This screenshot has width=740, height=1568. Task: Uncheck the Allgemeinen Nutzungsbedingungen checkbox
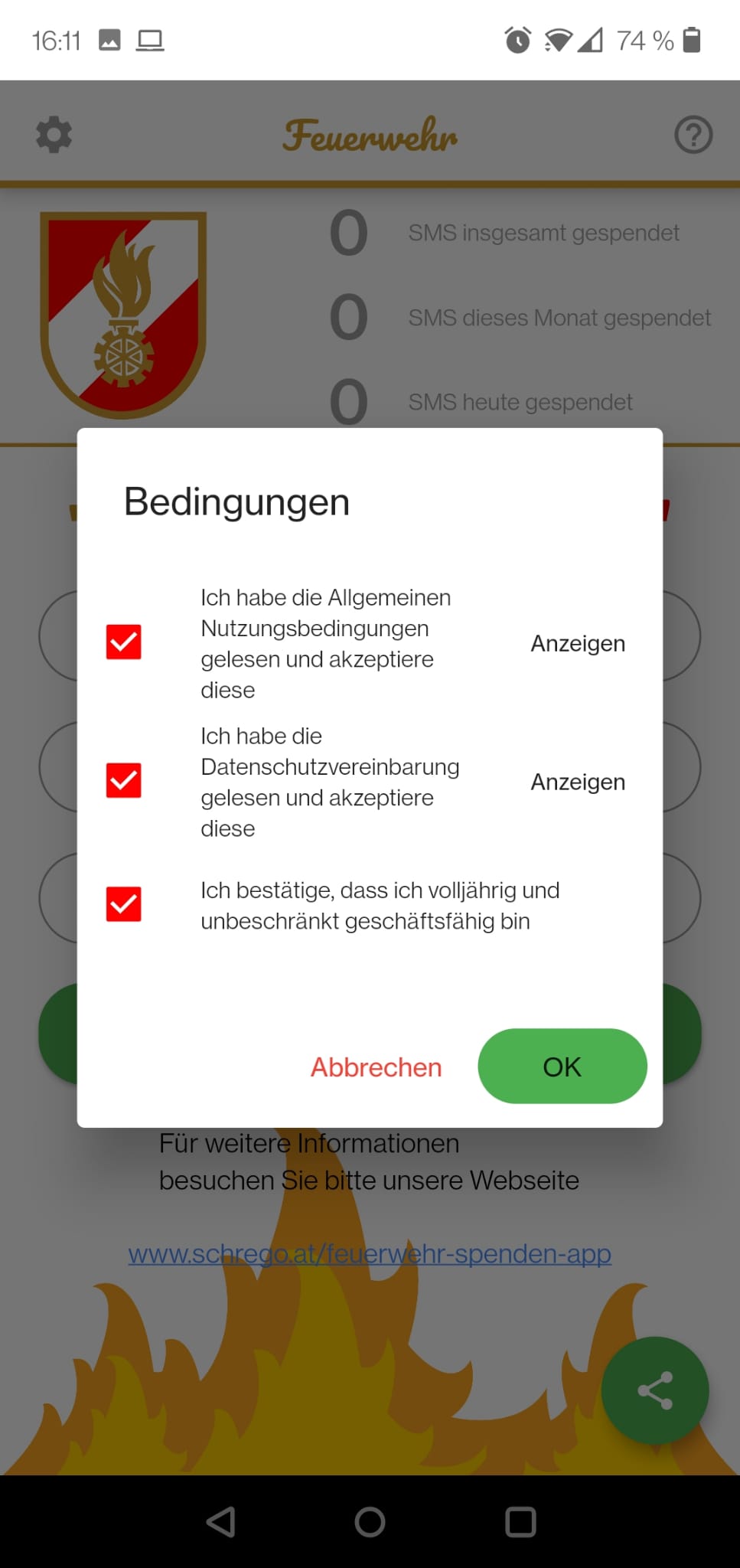click(123, 642)
